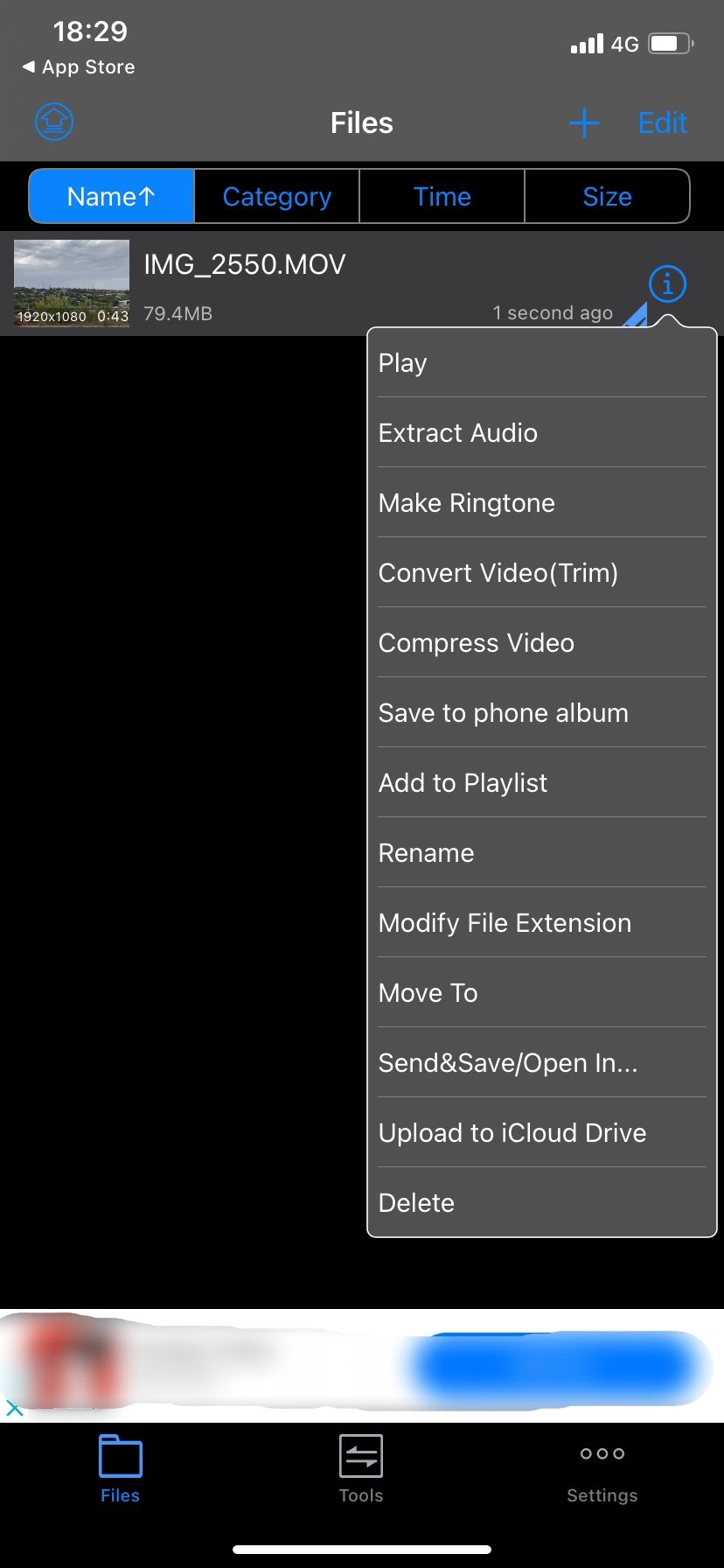Dismiss the ad banner with the X
The height and width of the screenshot is (1568, 724).
point(15,1409)
